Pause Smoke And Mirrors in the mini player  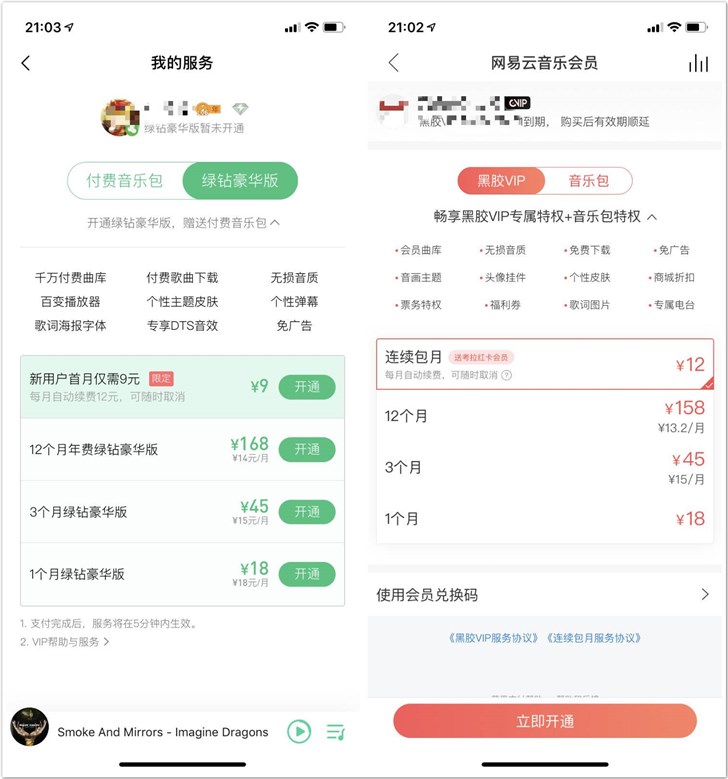click(299, 732)
